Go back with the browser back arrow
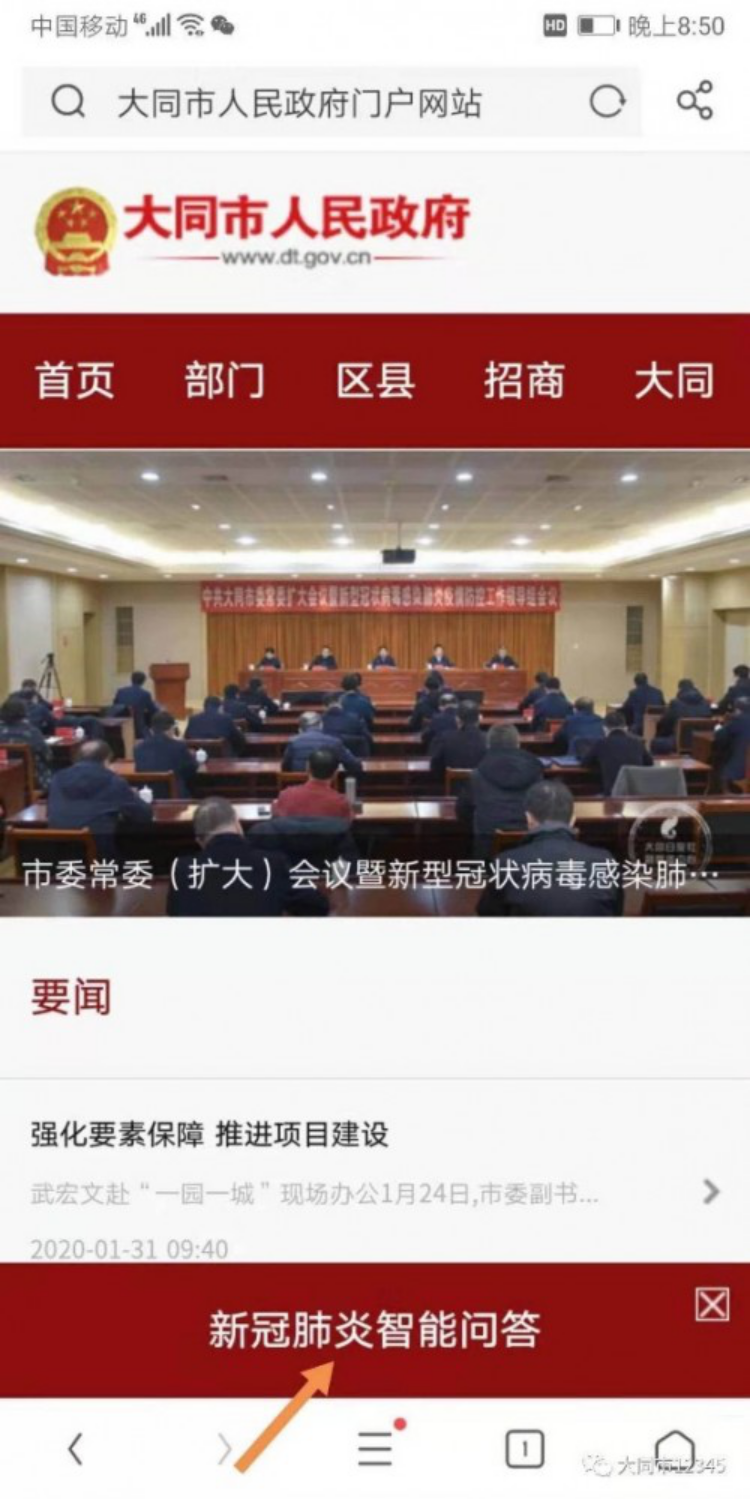This screenshot has width=750, height=1499. (x=75, y=1448)
